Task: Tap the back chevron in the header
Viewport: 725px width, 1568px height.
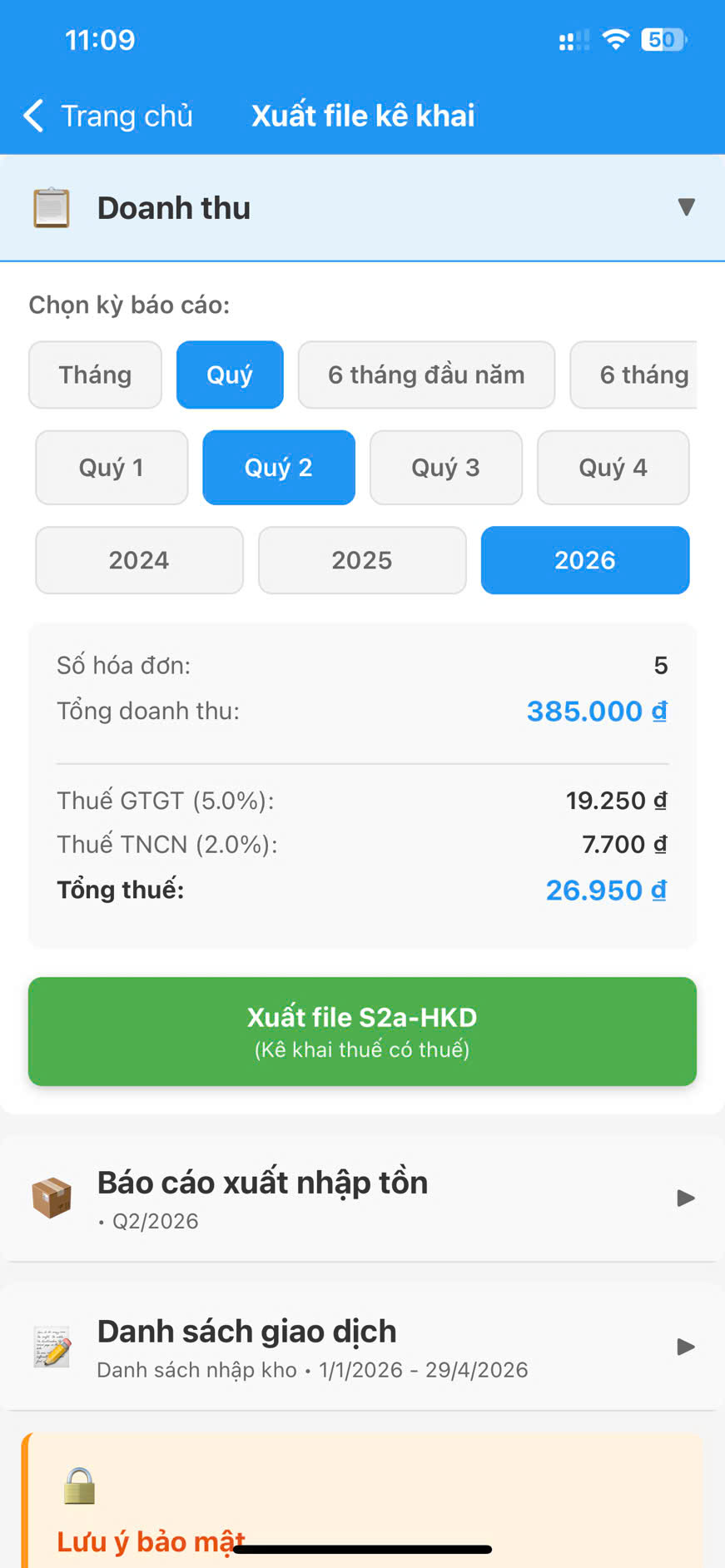Action: point(32,116)
